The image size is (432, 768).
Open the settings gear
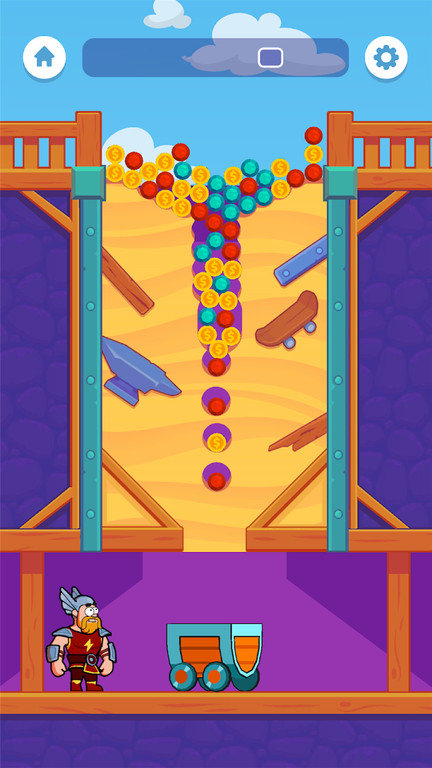386,58
